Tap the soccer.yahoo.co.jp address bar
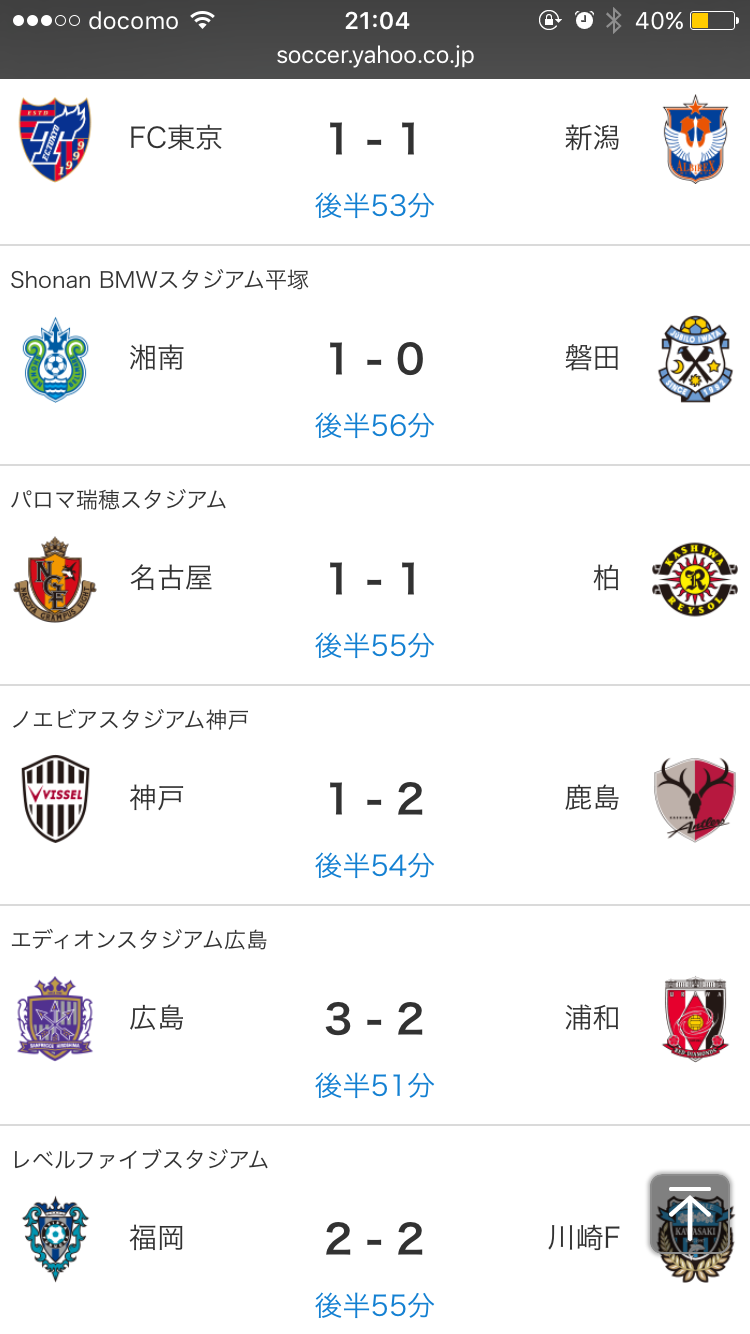The width and height of the screenshot is (750, 1334). pos(375,56)
